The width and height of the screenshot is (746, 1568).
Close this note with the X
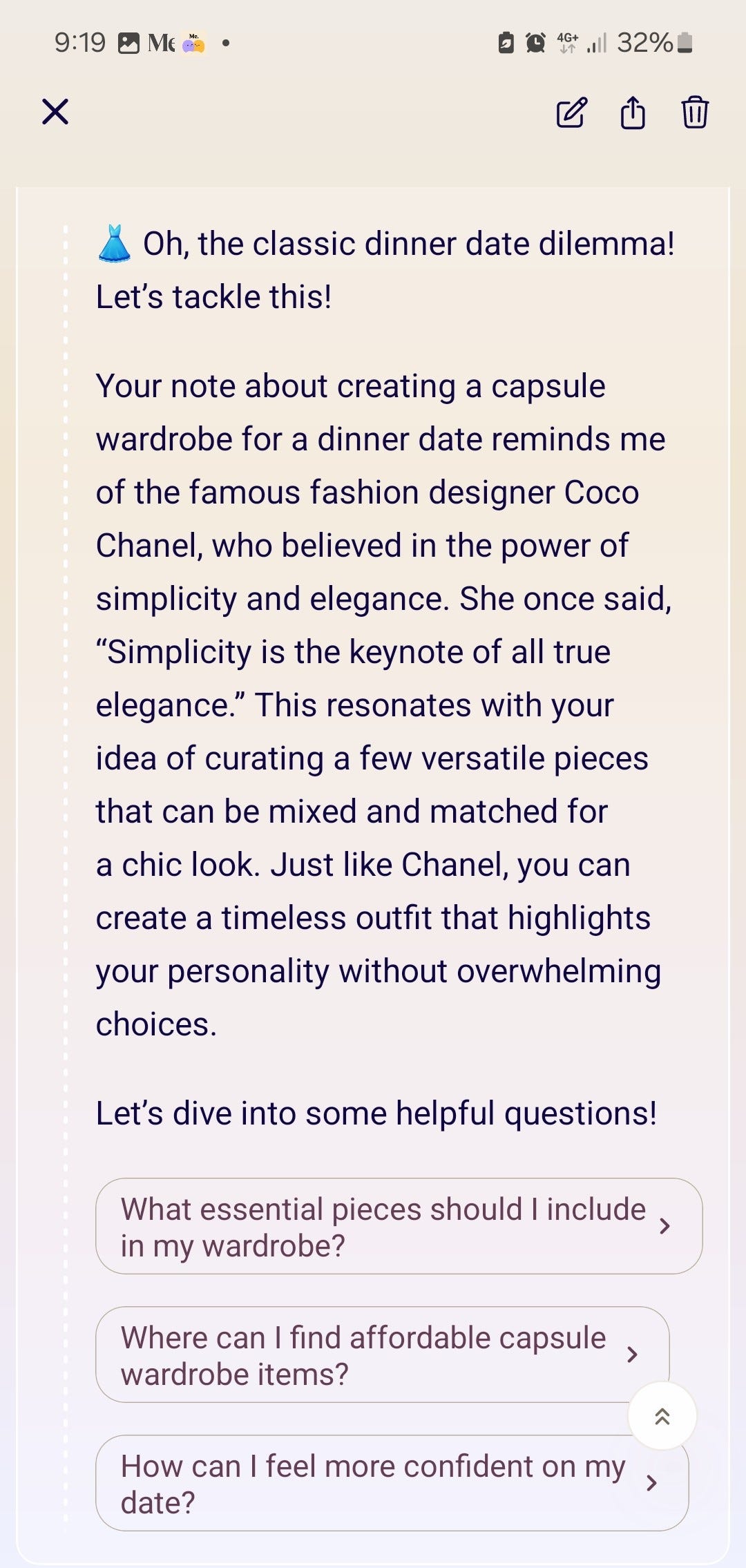(x=55, y=111)
